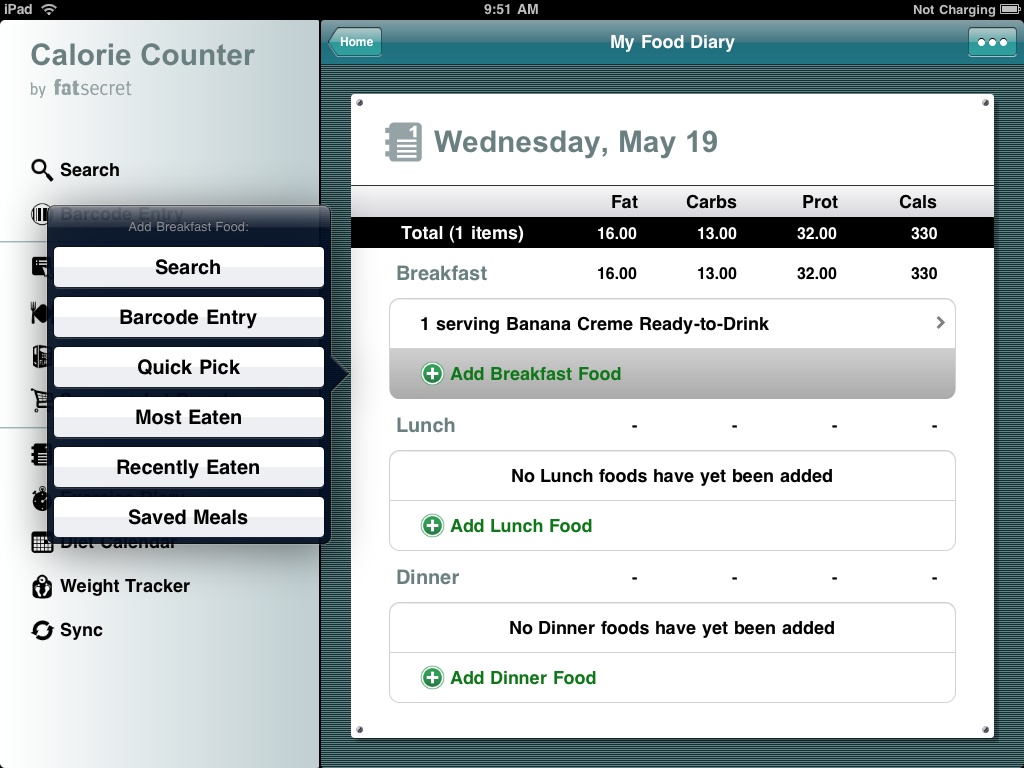Viewport: 1024px width, 768px height.
Task: Open the three-dot more options button
Action: pyautogui.click(x=992, y=42)
